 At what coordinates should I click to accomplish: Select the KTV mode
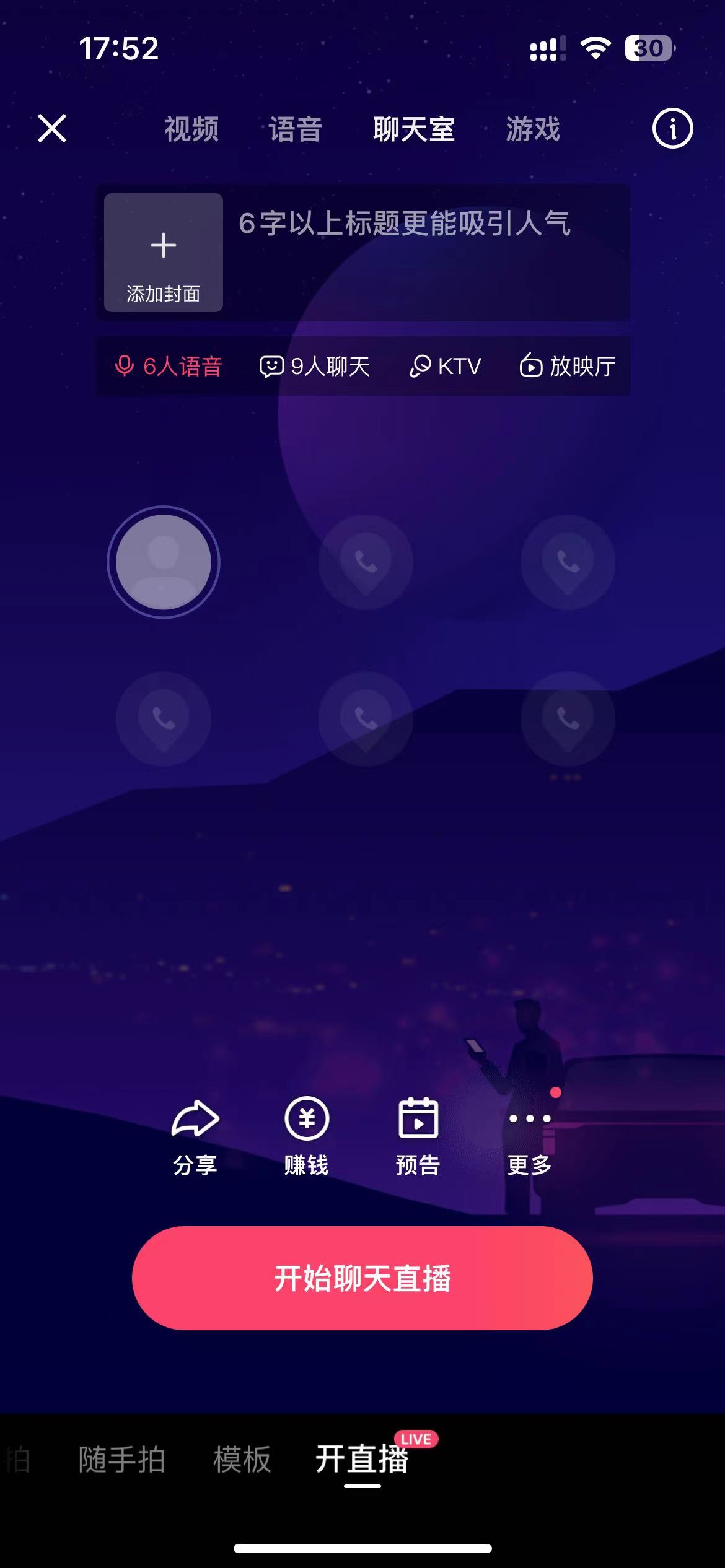(x=446, y=366)
